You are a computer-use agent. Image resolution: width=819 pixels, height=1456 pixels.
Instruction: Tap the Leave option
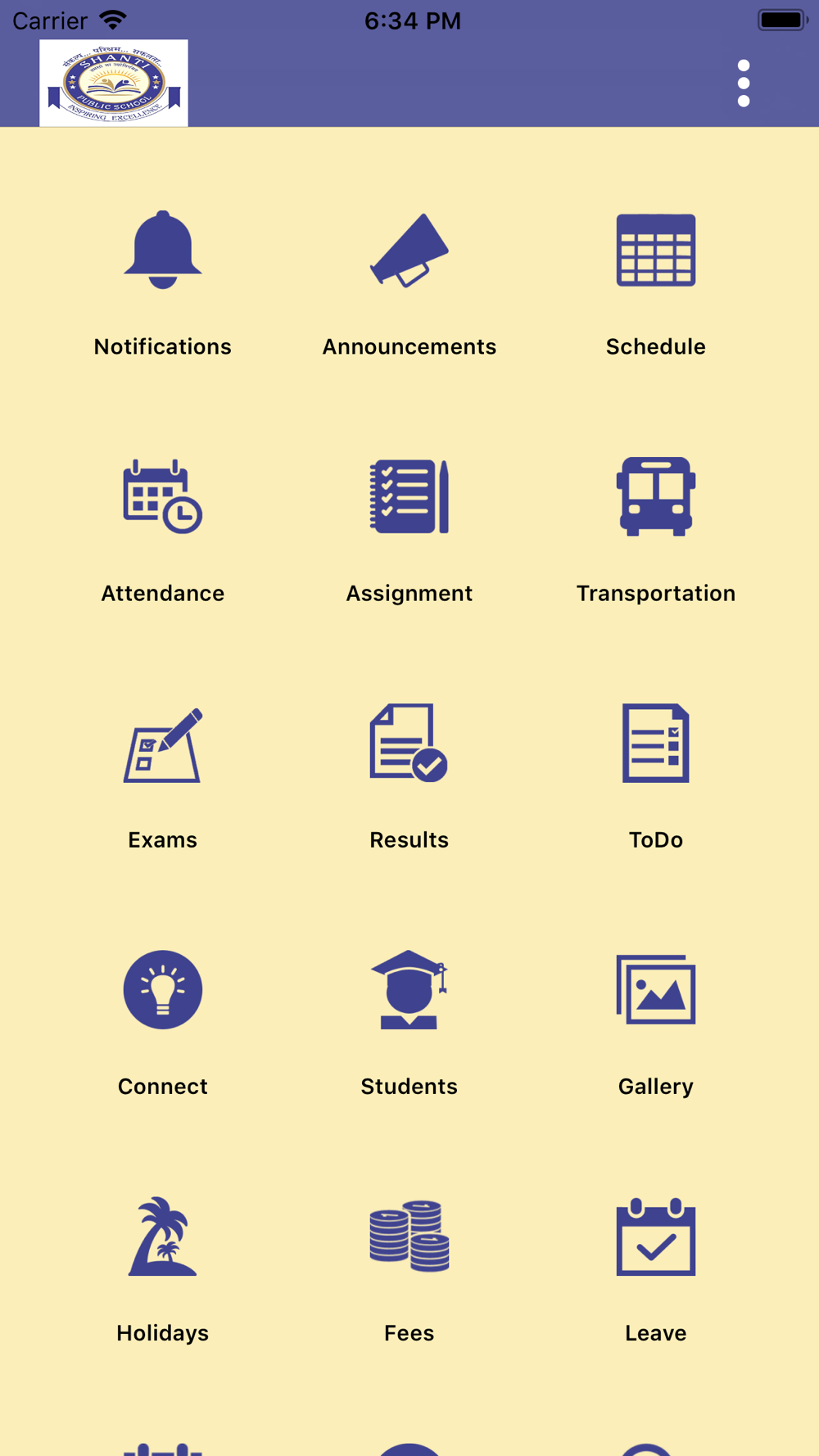655,1270
